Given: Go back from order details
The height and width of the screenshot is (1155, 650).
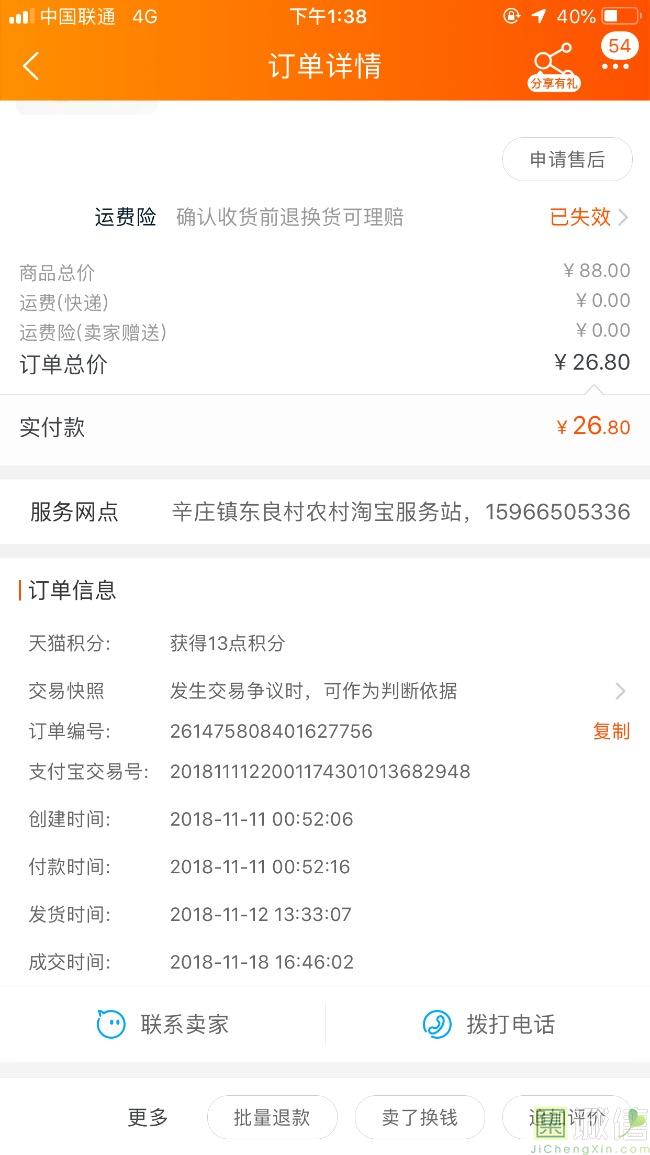Looking at the screenshot, I should [x=31, y=66].
